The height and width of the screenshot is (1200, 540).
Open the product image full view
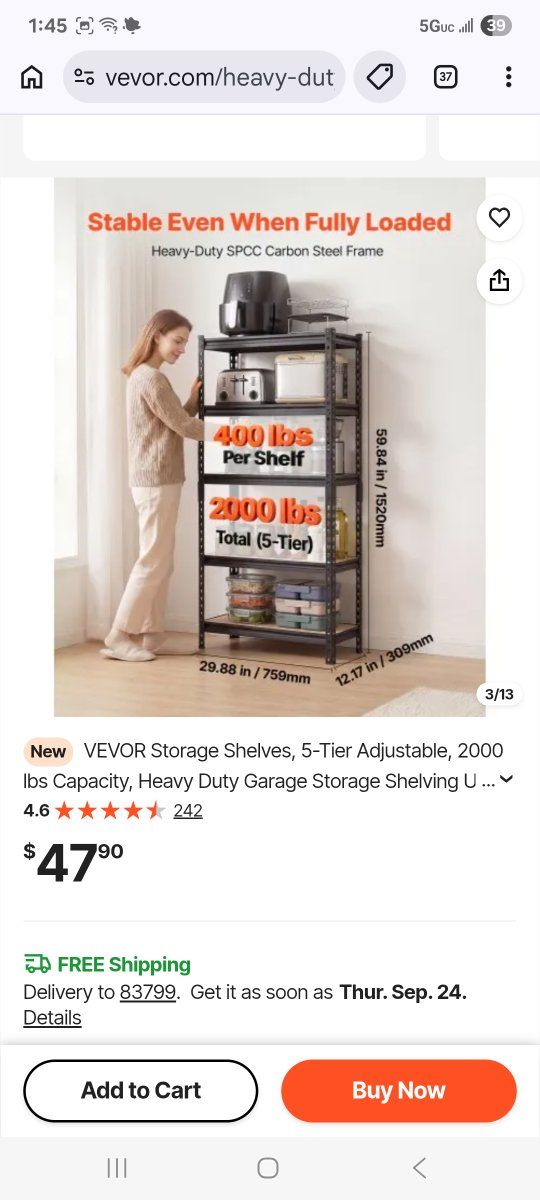coord(270,447)
